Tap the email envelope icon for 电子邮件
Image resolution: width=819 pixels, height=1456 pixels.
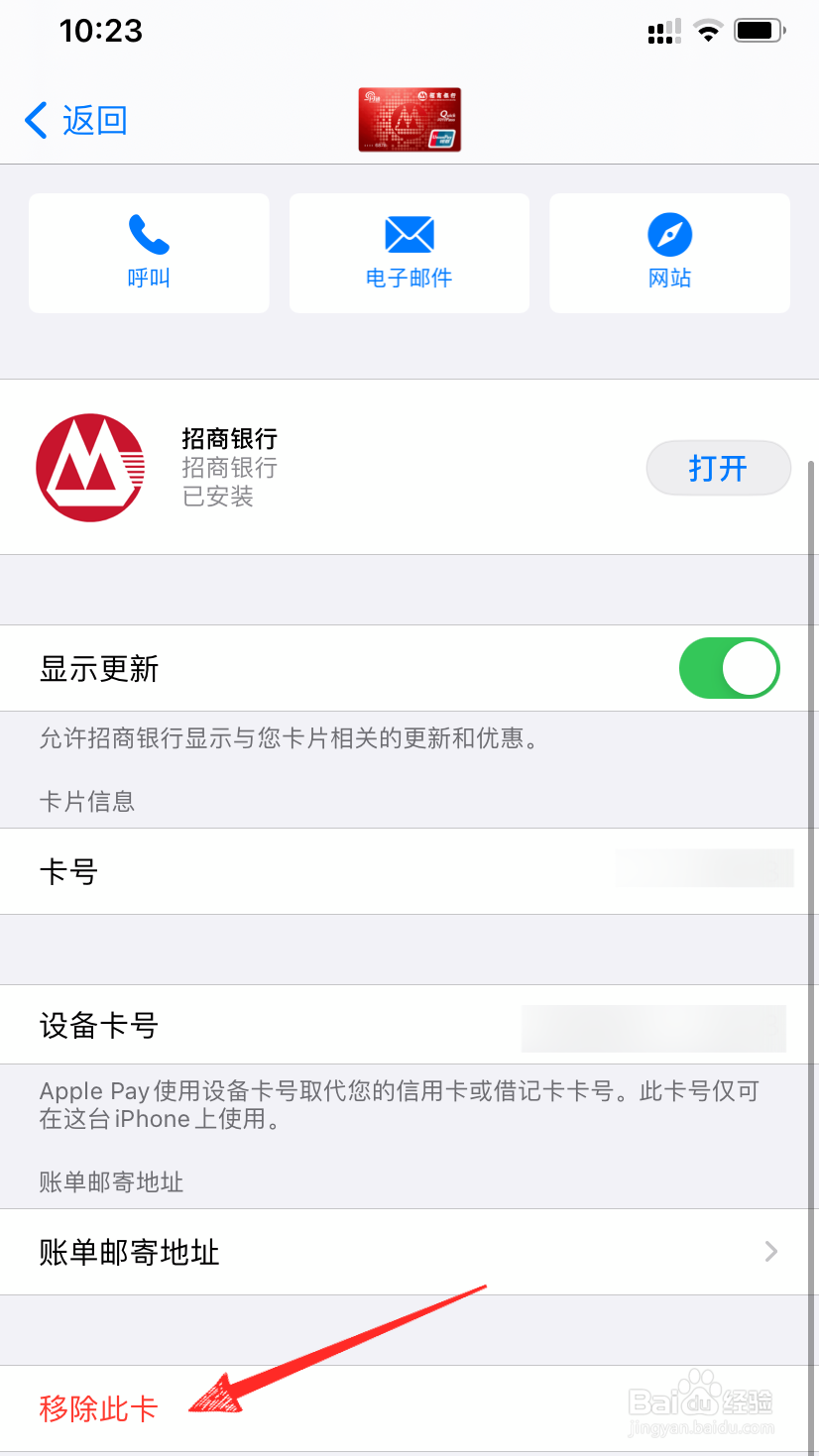(x=409, y=235)
